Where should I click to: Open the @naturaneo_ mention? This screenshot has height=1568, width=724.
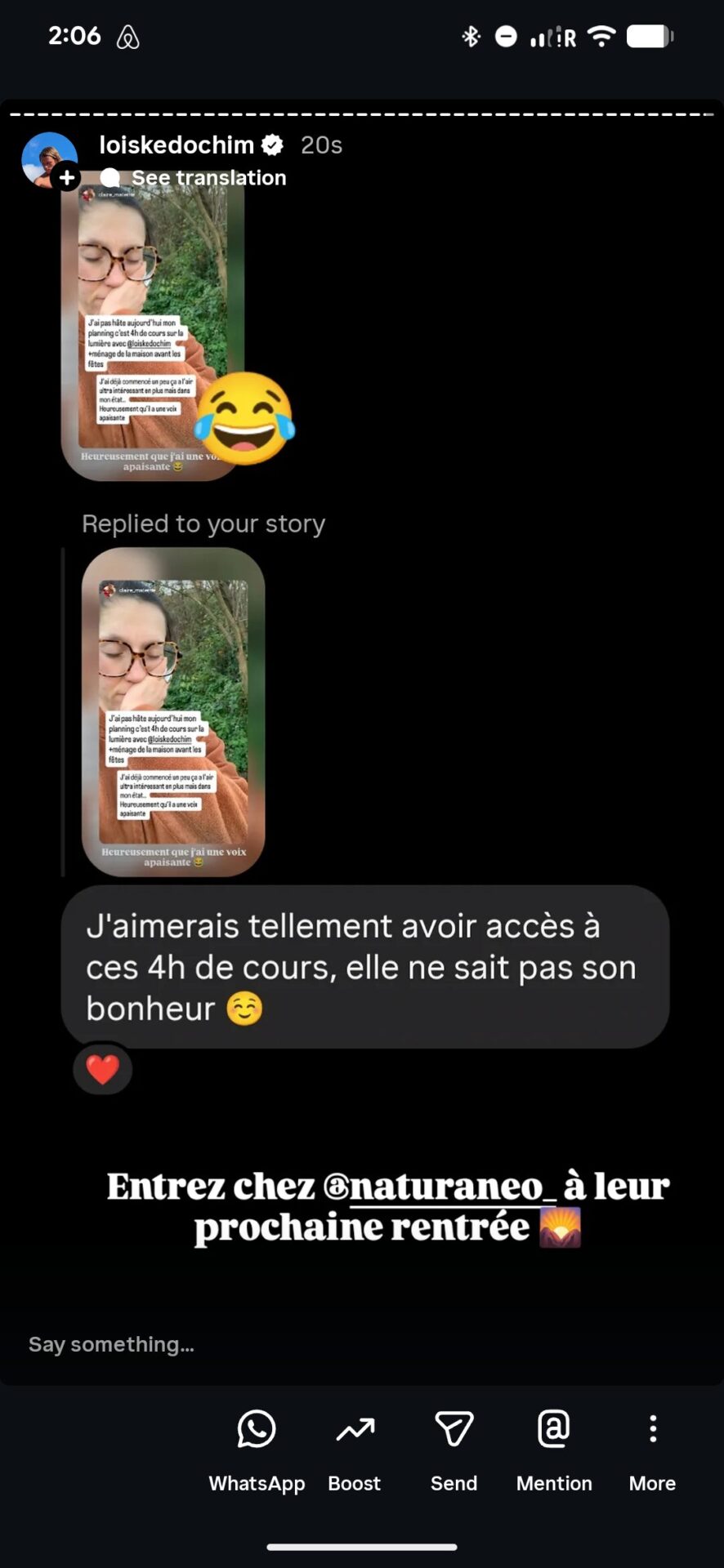(440, 1187)
